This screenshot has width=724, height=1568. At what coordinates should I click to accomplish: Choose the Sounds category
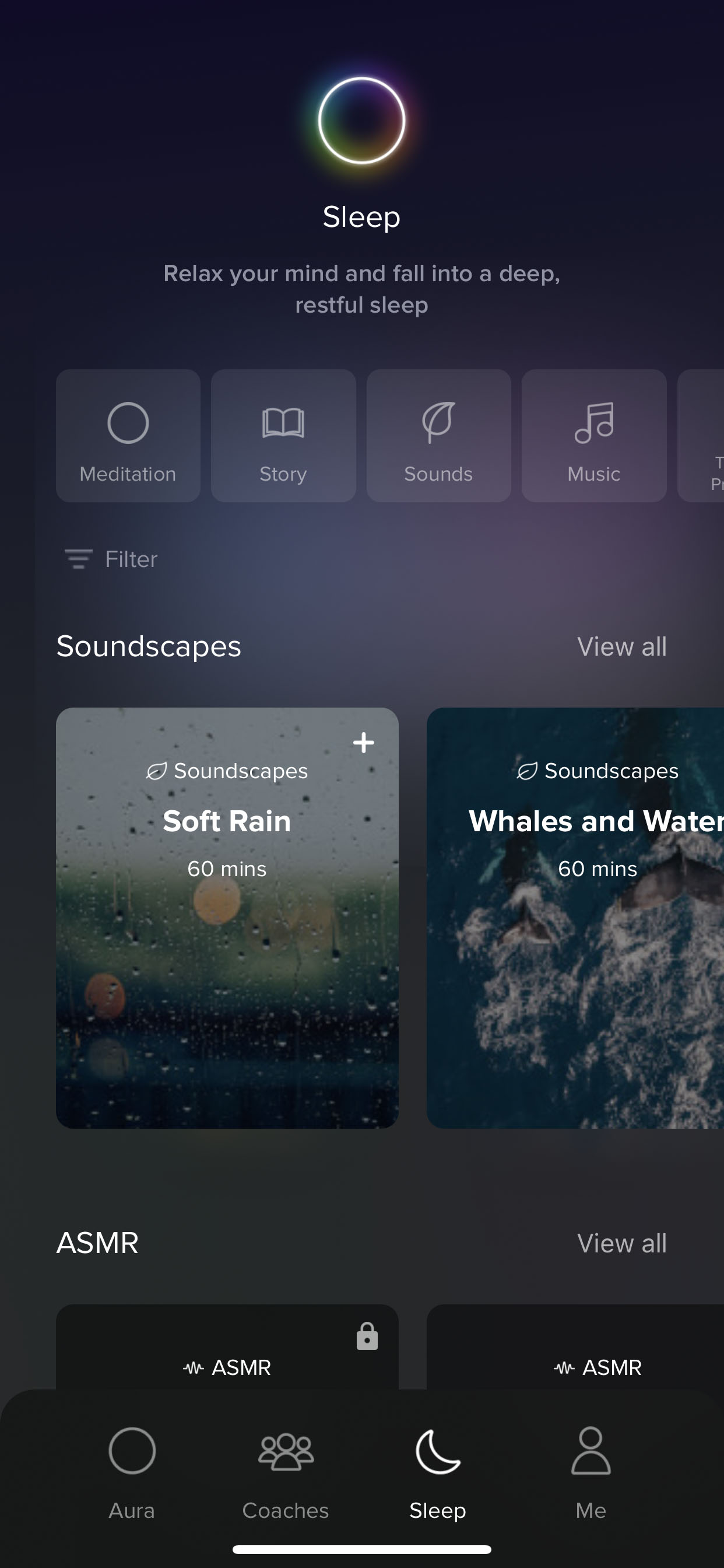tap(439, 436)
